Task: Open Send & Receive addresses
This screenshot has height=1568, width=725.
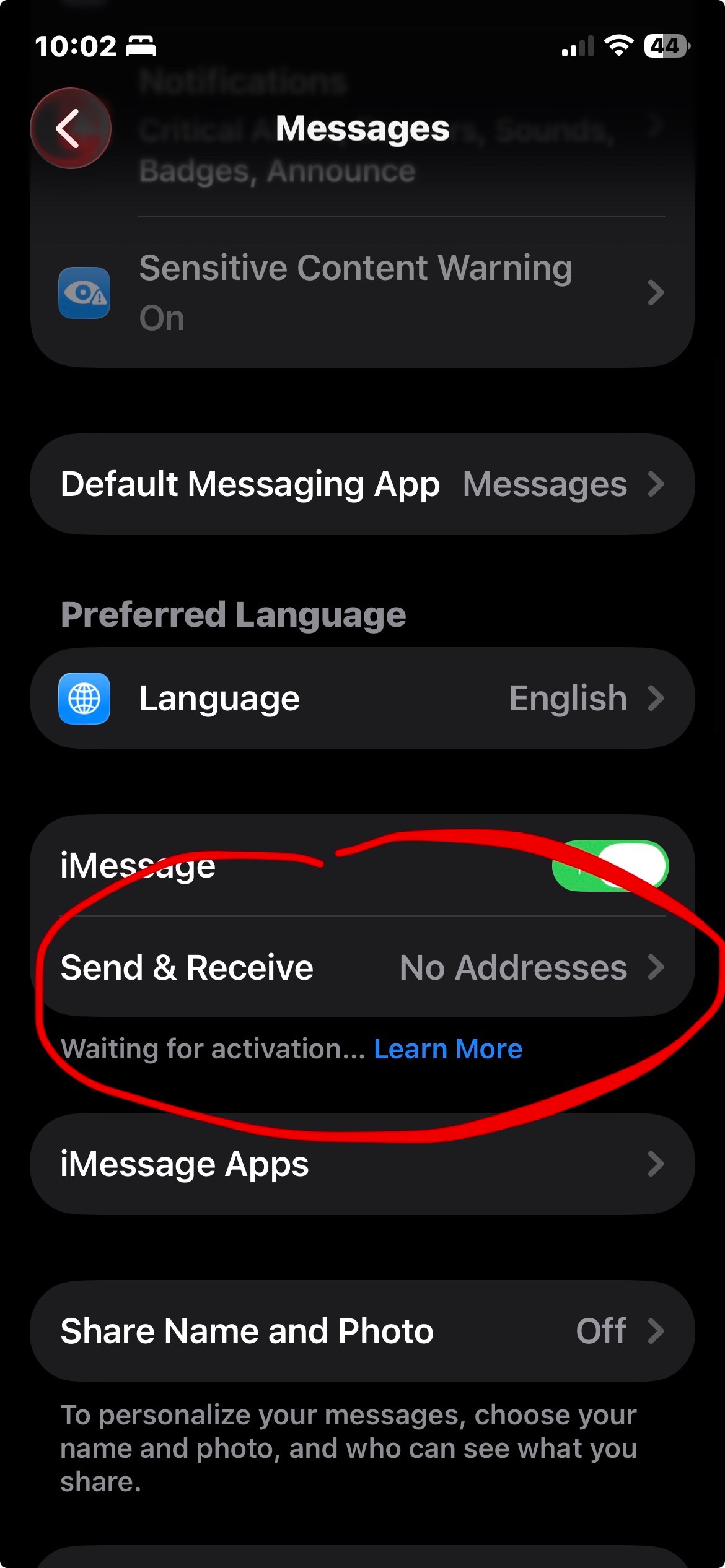Action: click(x=362, y=967)
